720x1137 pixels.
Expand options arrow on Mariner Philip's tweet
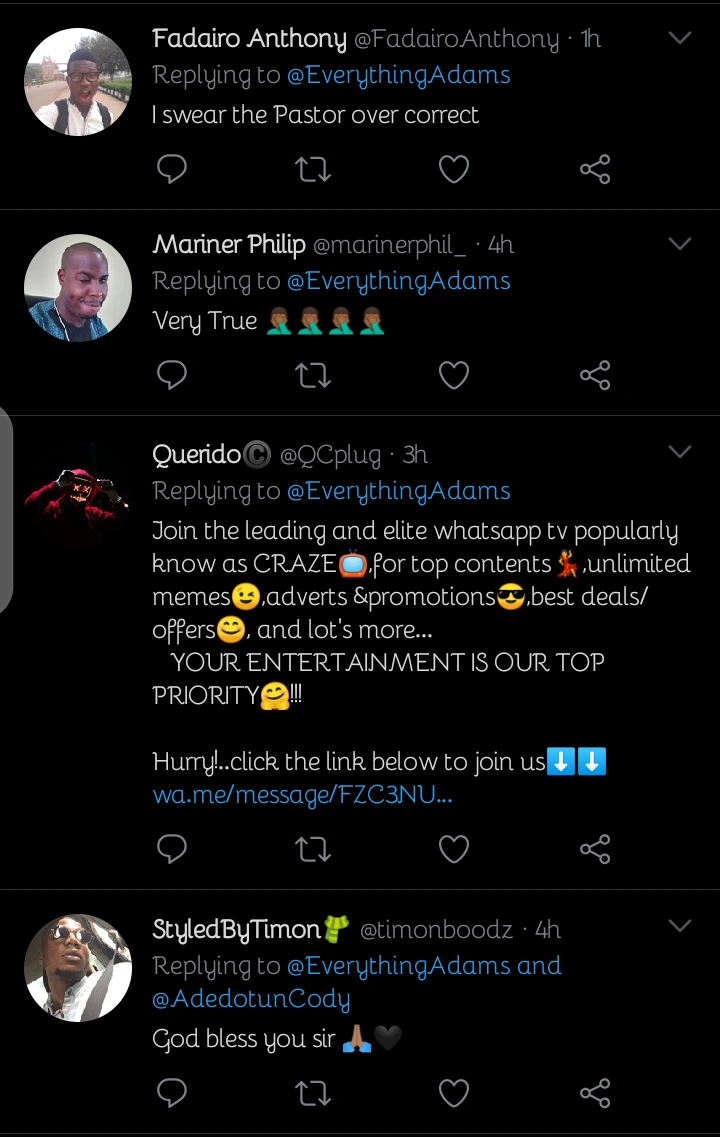click(x=680, y=244)
